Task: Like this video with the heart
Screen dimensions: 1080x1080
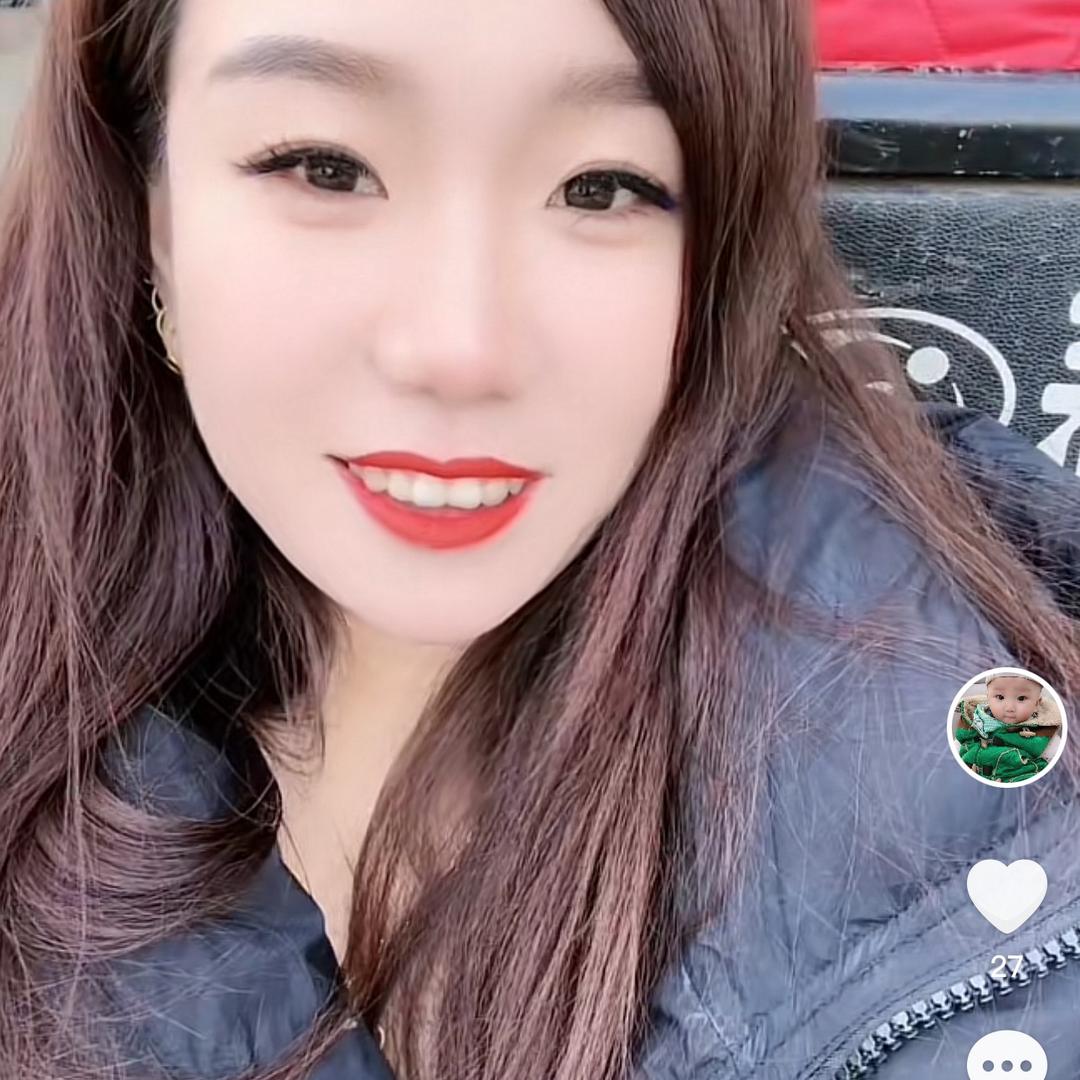Action: click(x=1006, y=893)
